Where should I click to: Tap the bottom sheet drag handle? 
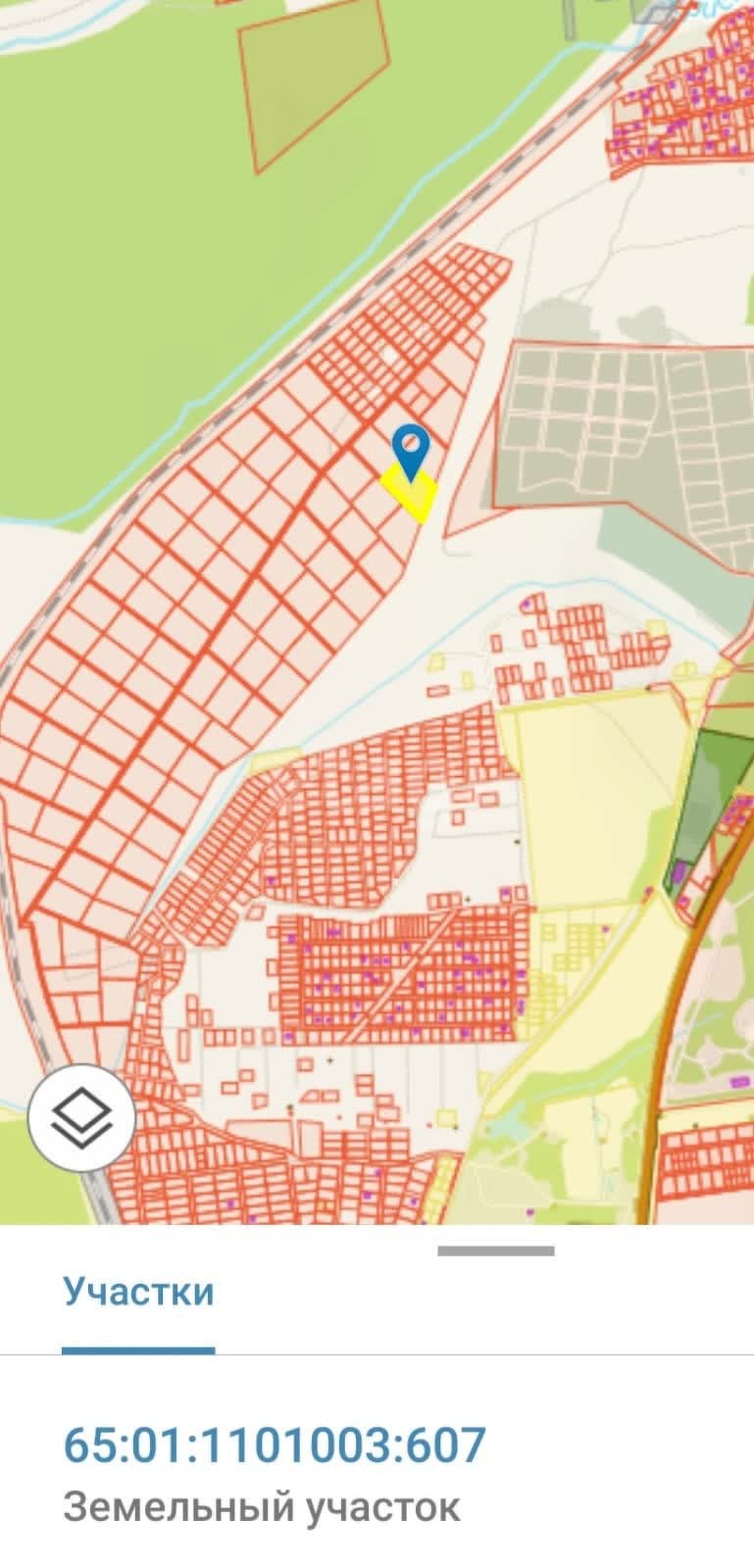pos(496,1251)
